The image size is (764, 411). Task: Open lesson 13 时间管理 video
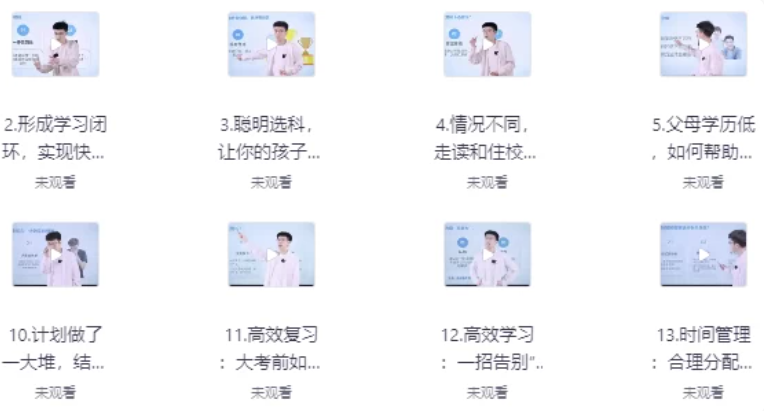point(703,254)
